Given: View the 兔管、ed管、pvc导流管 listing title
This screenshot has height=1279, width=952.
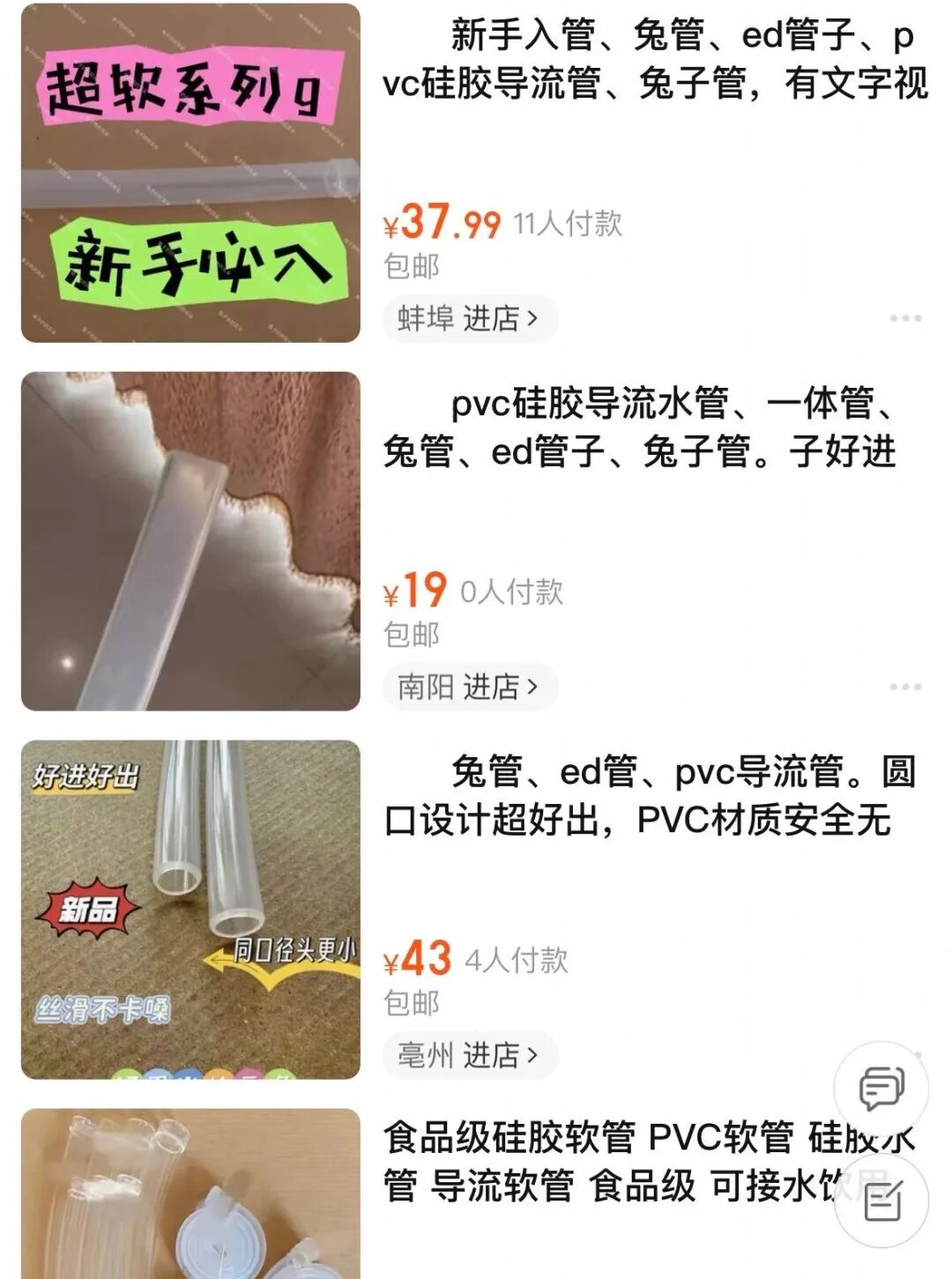Looking at the screenshot, I should [649, 796].
